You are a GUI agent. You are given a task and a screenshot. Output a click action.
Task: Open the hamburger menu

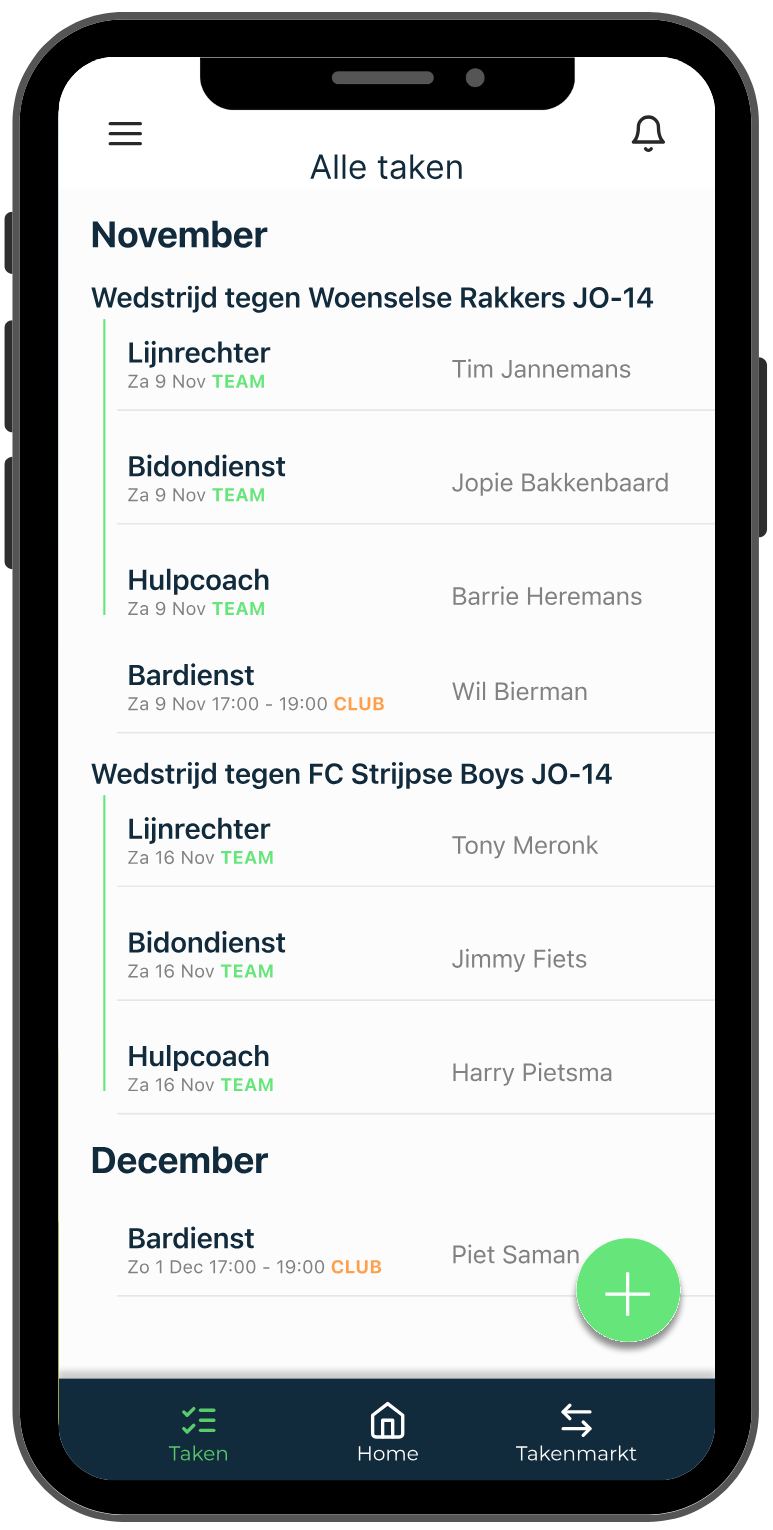[x=125, y=134]
